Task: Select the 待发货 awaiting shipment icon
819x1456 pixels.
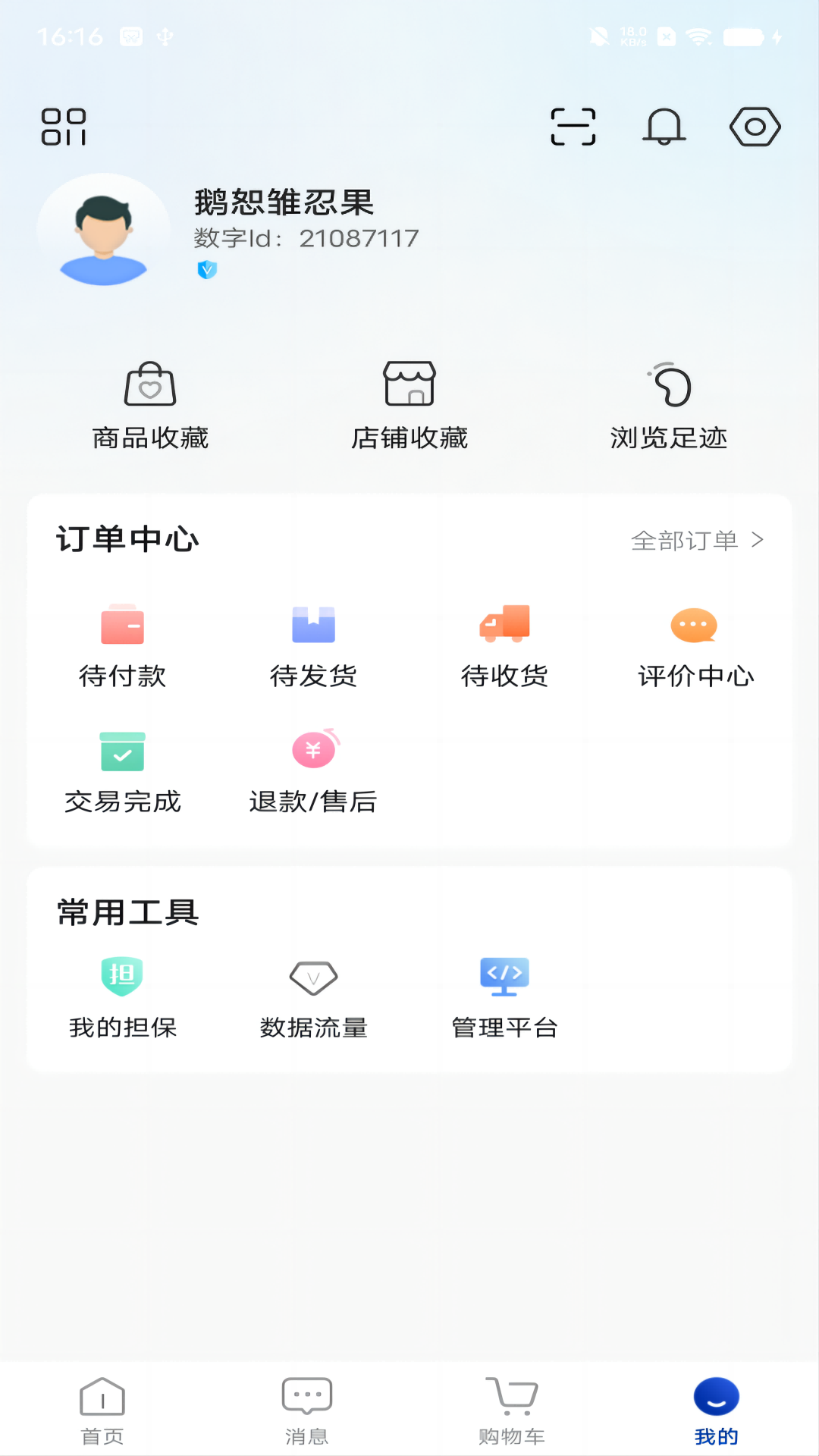Action: 314,645
